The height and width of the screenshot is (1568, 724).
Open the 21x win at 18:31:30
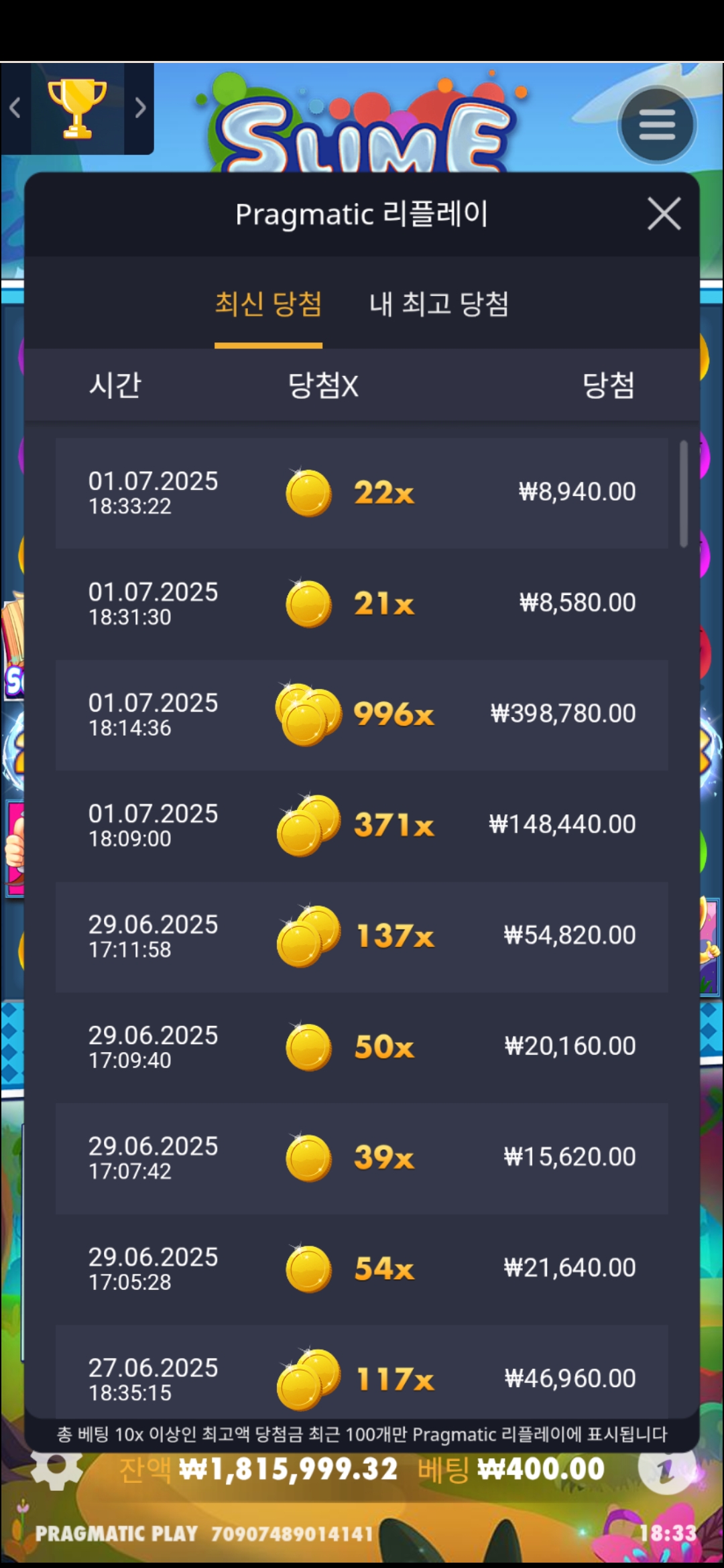point(362,604)
